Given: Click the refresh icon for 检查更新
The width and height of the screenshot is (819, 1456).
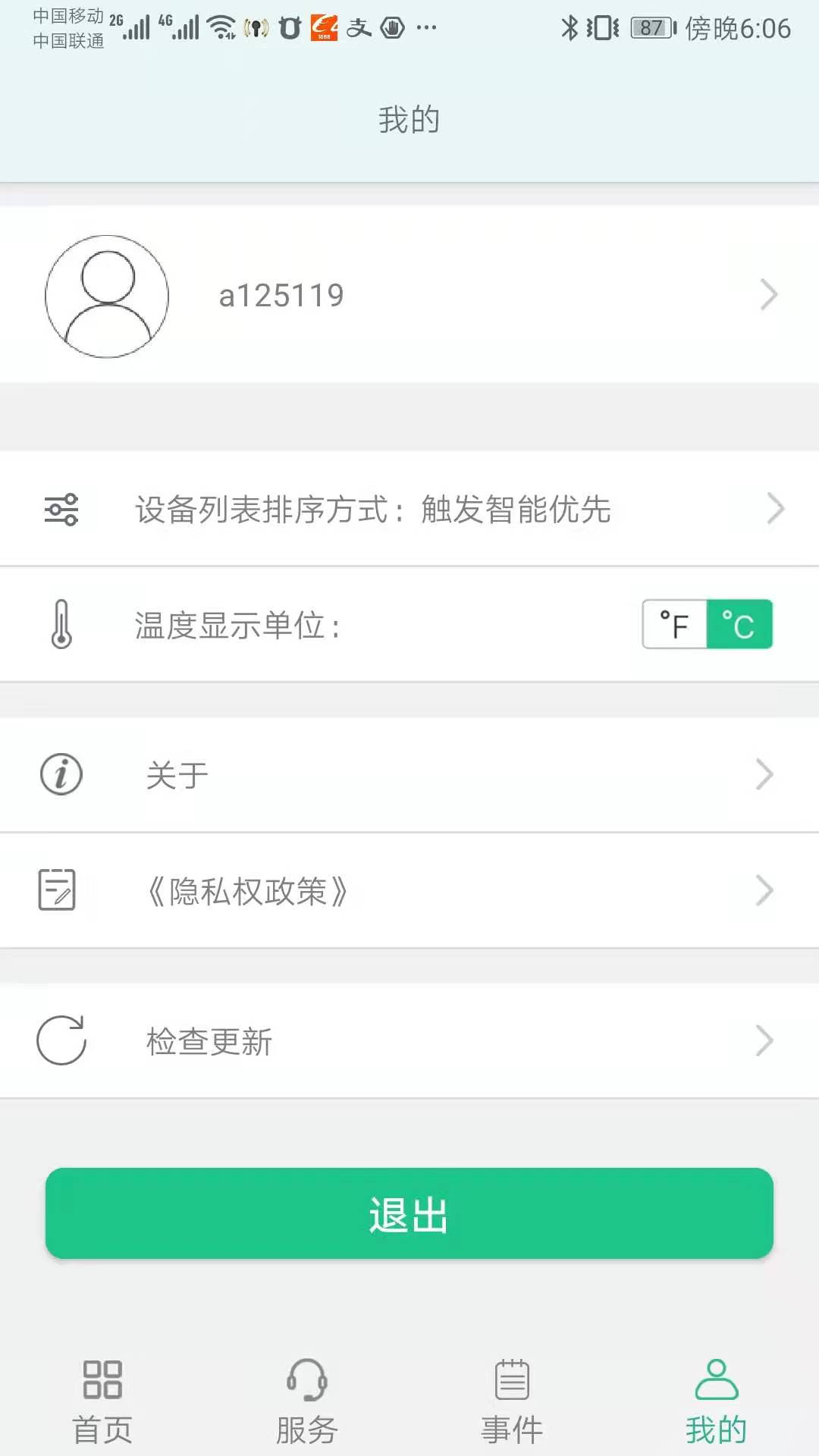Looking at the screenshot, I should pos(61,1040).
